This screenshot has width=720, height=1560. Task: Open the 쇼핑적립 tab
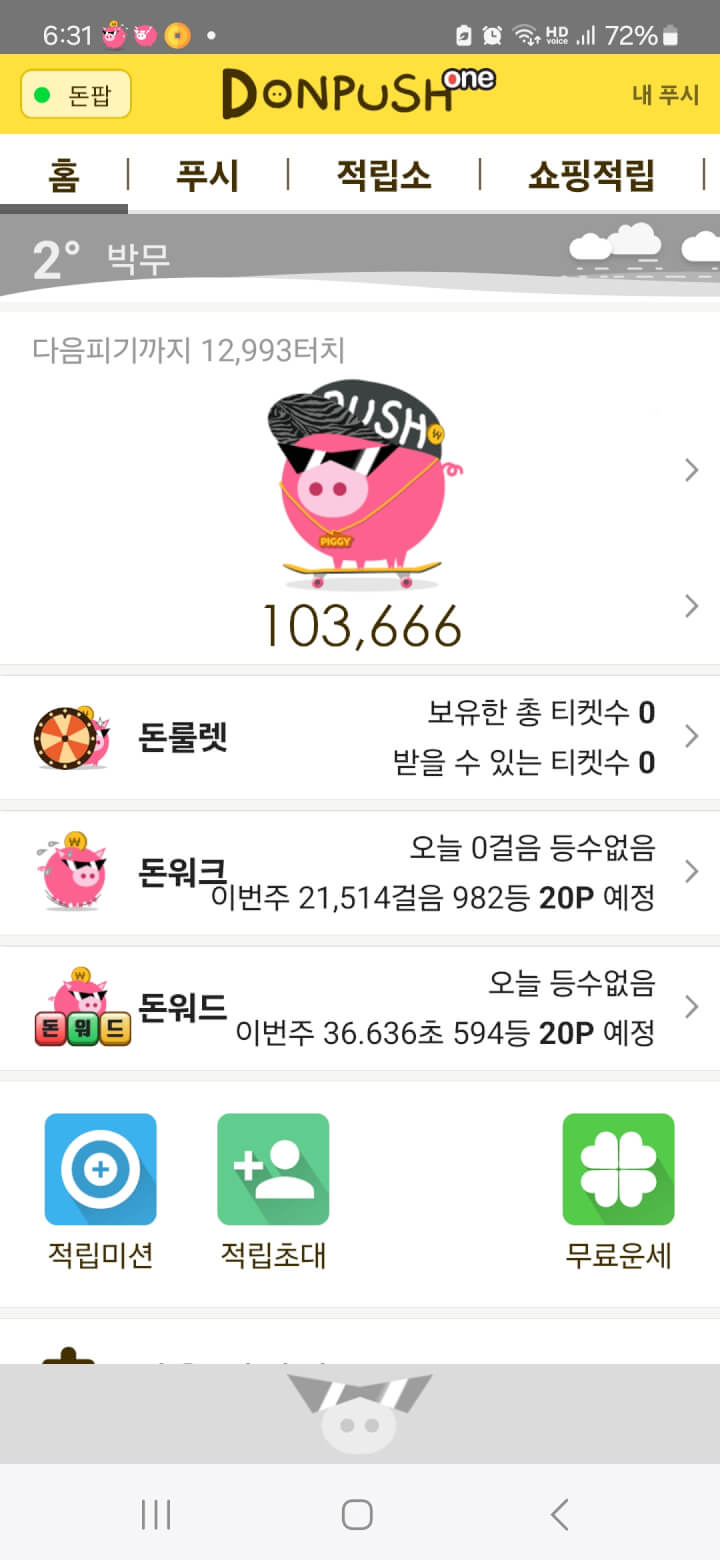[591, 176]
